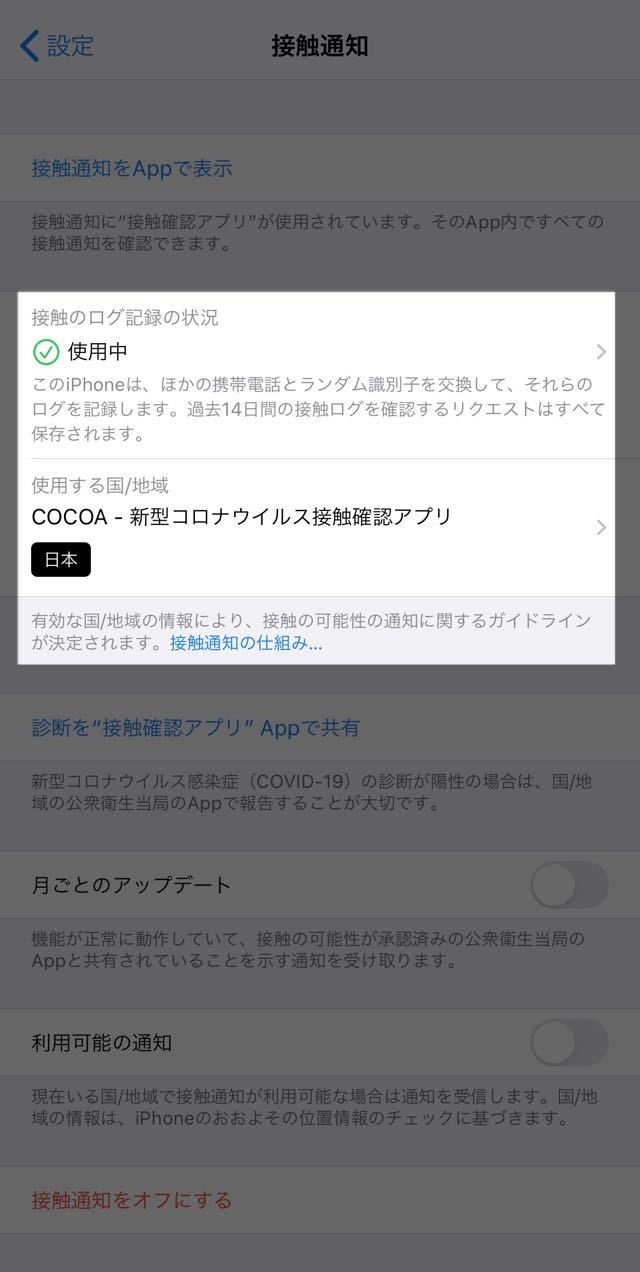Image resolution: width=640 pixels, height=1272 pixels.
Task: Open 接触通知をAppで表示
Action: click(x=320, y=168)
